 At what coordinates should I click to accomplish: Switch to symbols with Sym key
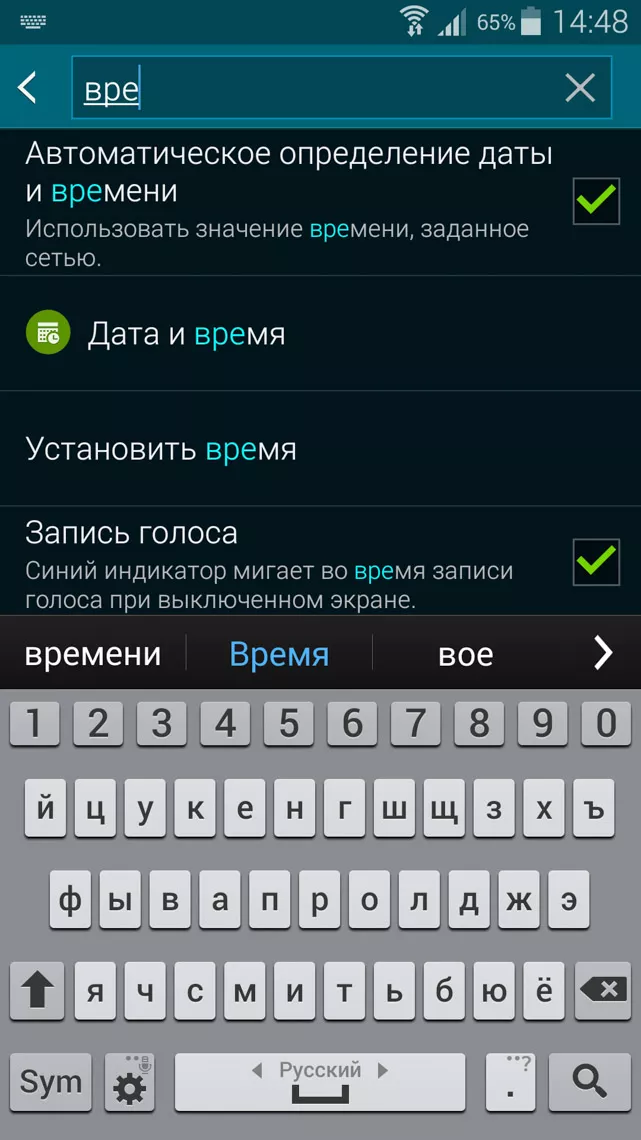tap(51, 1082)
